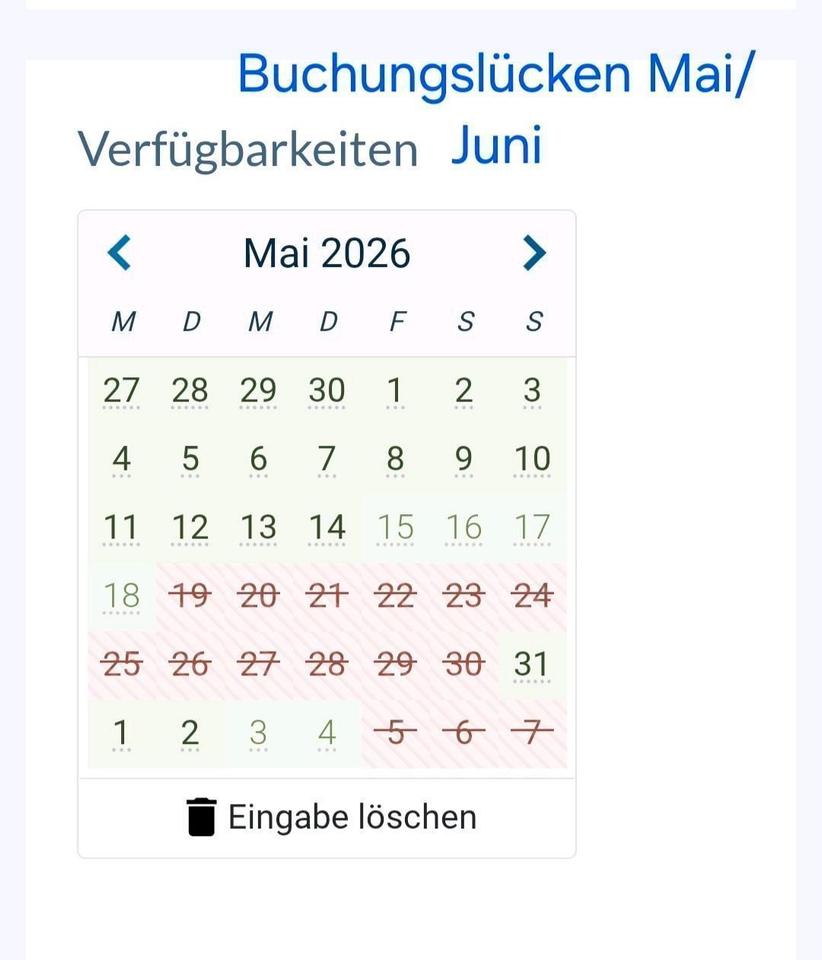Choose May 9 as a date
Viewport: 822px width, 960px height.
coord(463,460)
